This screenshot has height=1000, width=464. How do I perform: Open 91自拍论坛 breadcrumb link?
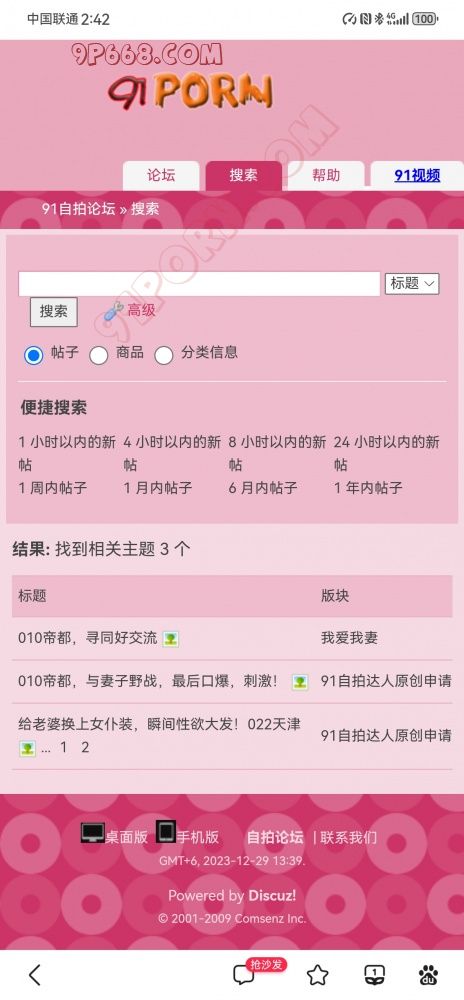78,209
